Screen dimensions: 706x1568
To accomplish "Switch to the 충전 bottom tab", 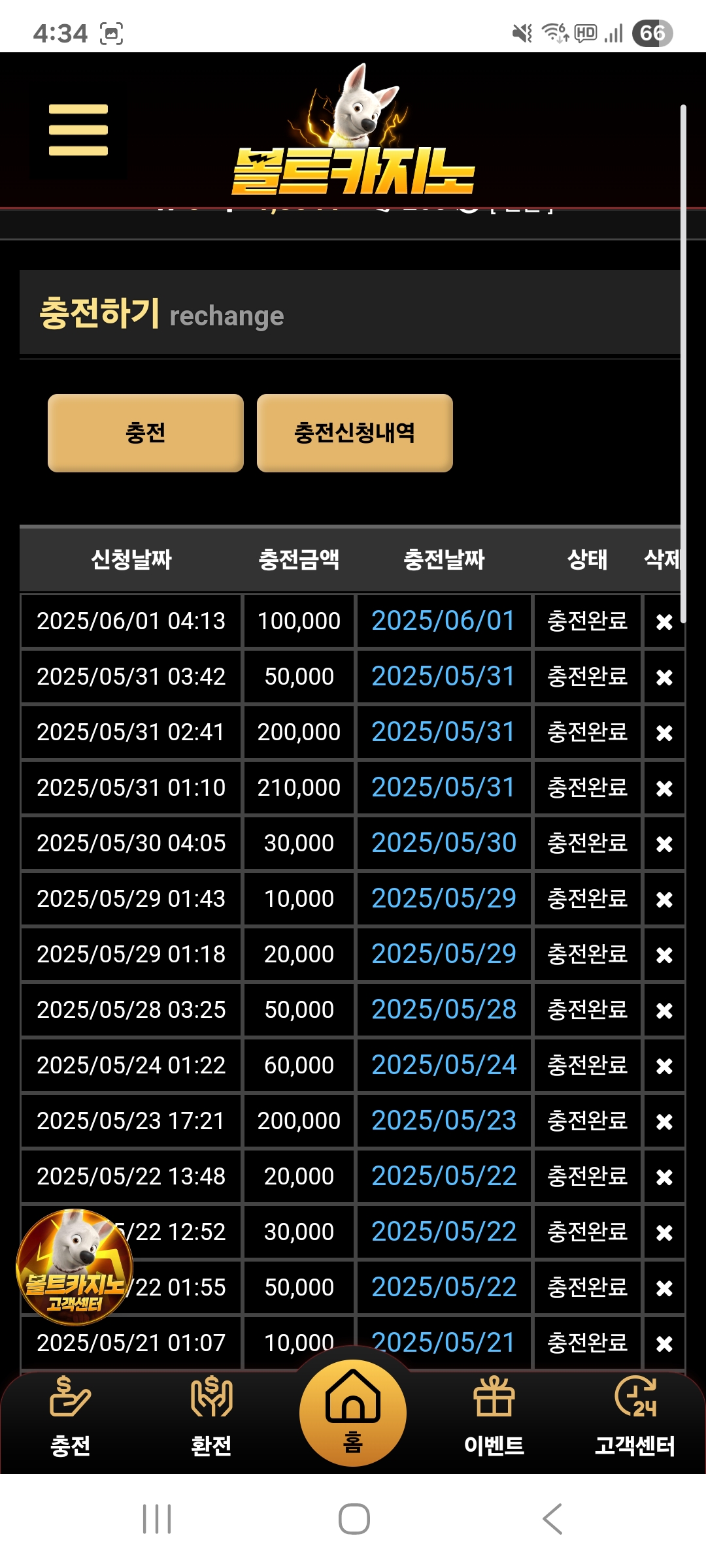I will pyautogui.click(x=71, y=1416).
